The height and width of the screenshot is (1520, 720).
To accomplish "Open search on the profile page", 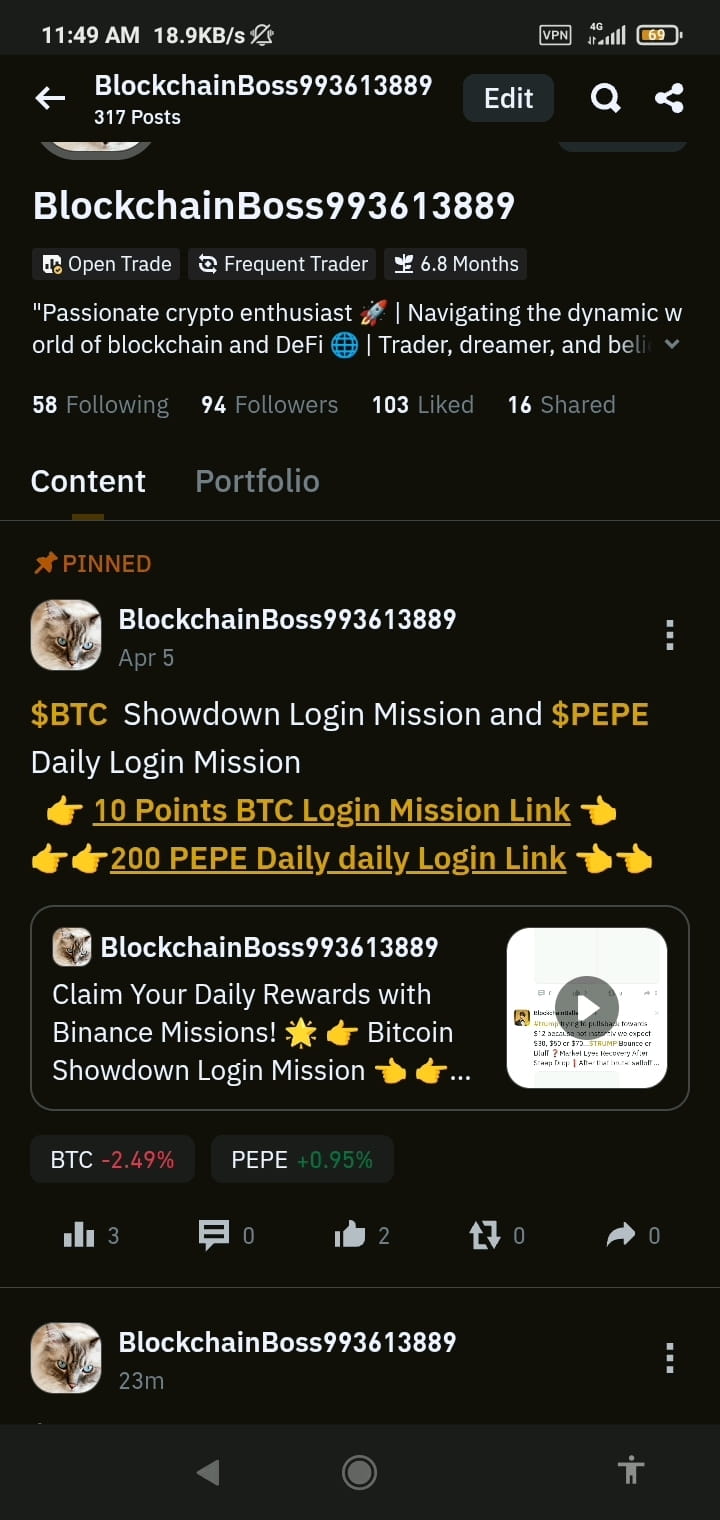I will point(605,98).
